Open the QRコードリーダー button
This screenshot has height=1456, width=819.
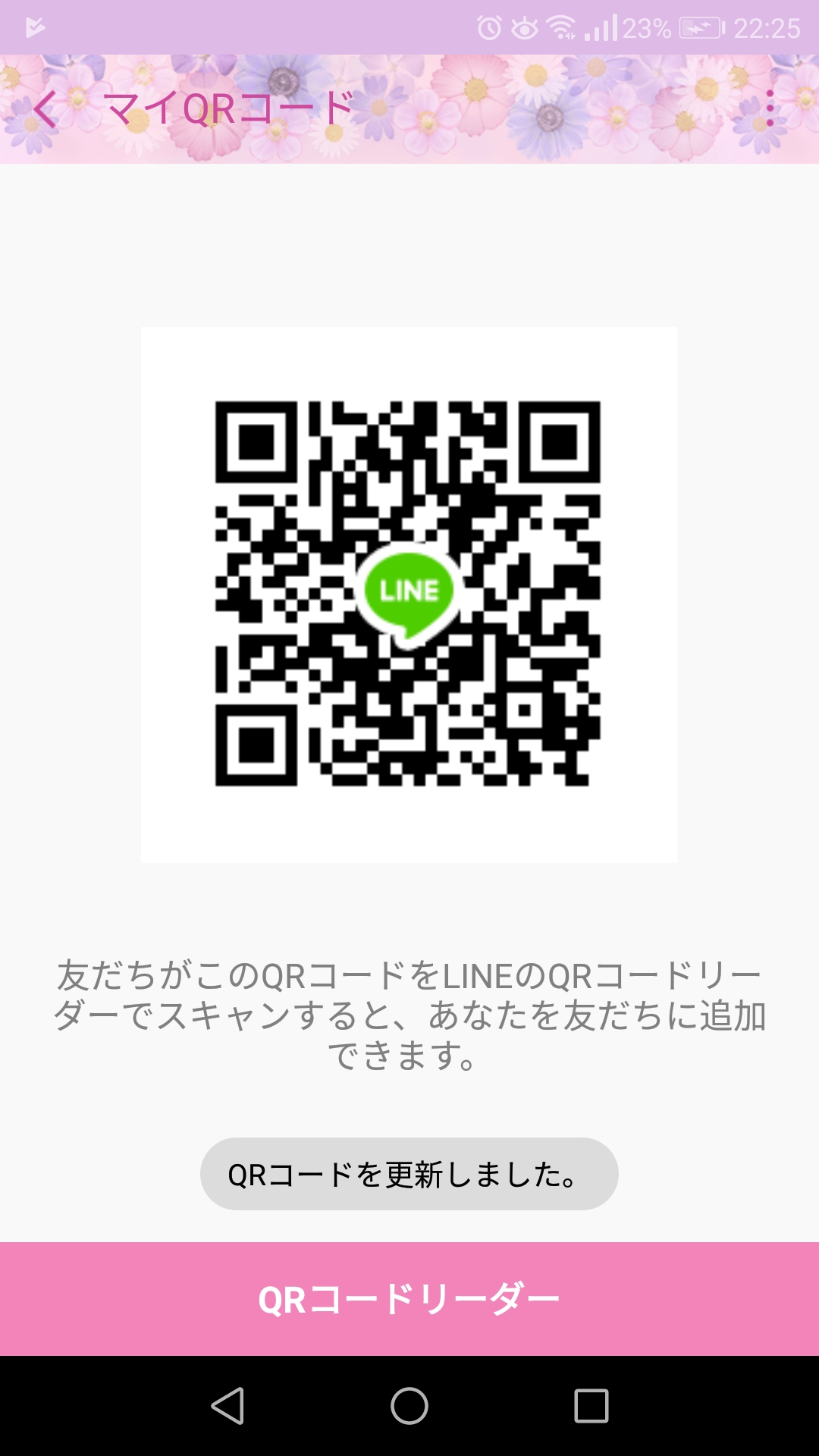(x=409, y=1299)
